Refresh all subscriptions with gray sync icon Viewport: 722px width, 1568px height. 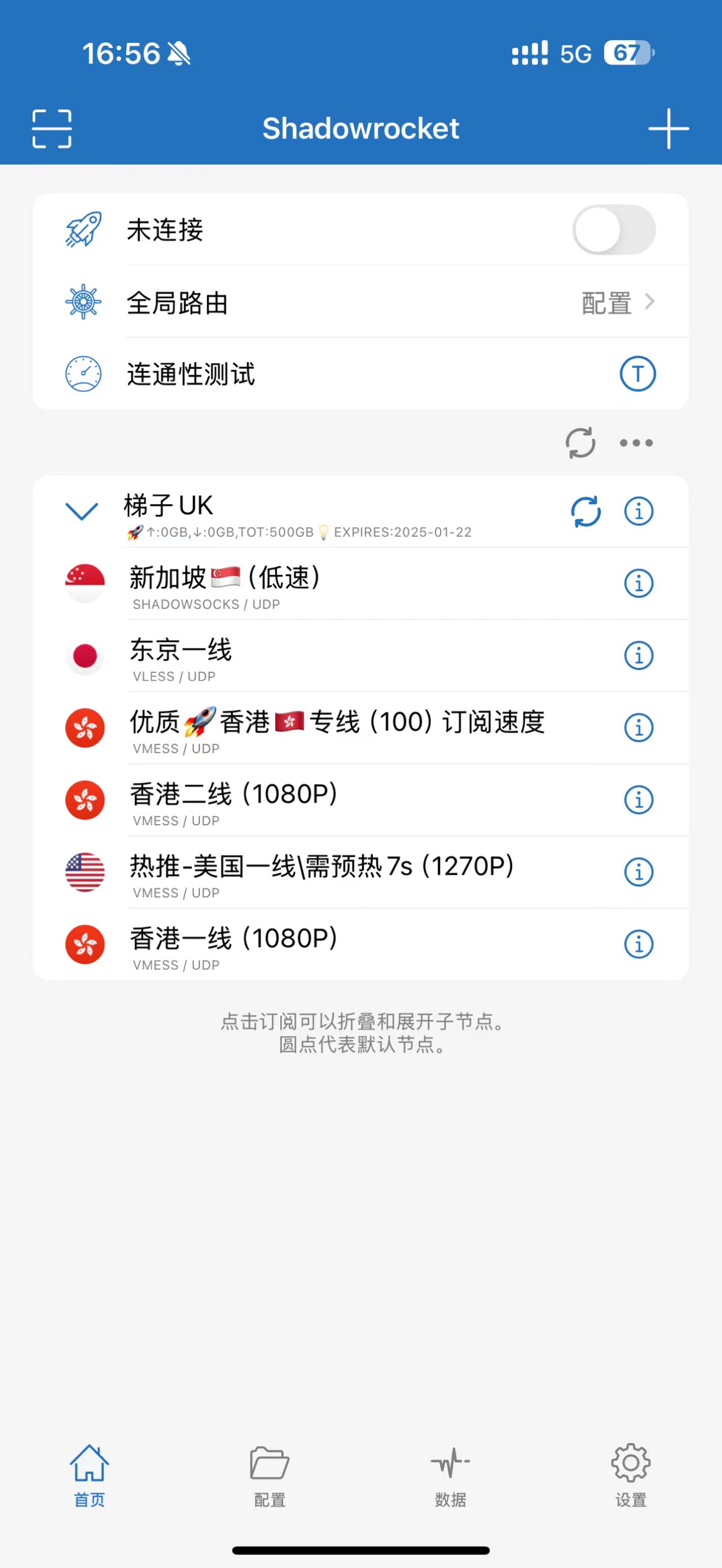[x=580, y=443]
